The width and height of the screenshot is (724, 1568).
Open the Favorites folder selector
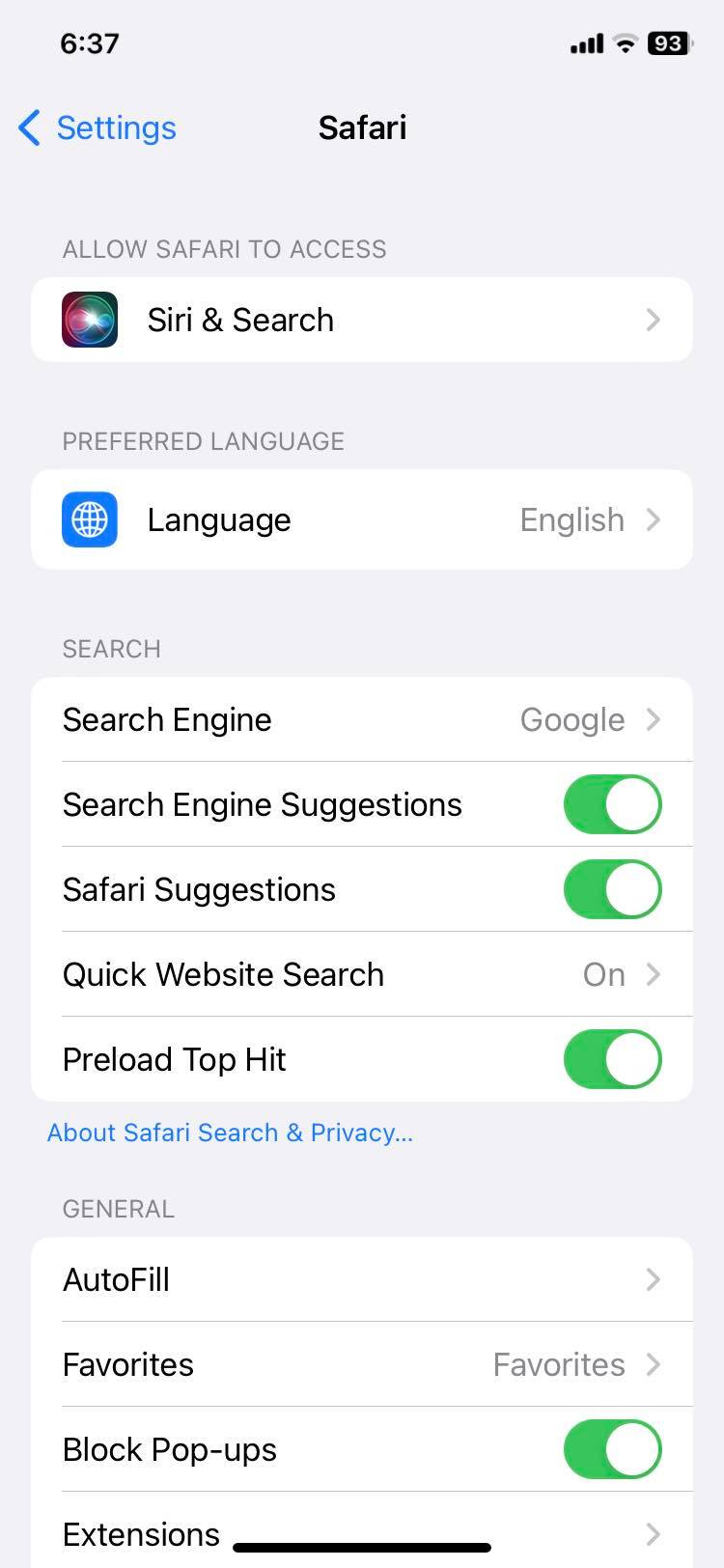pos(362,1364)
